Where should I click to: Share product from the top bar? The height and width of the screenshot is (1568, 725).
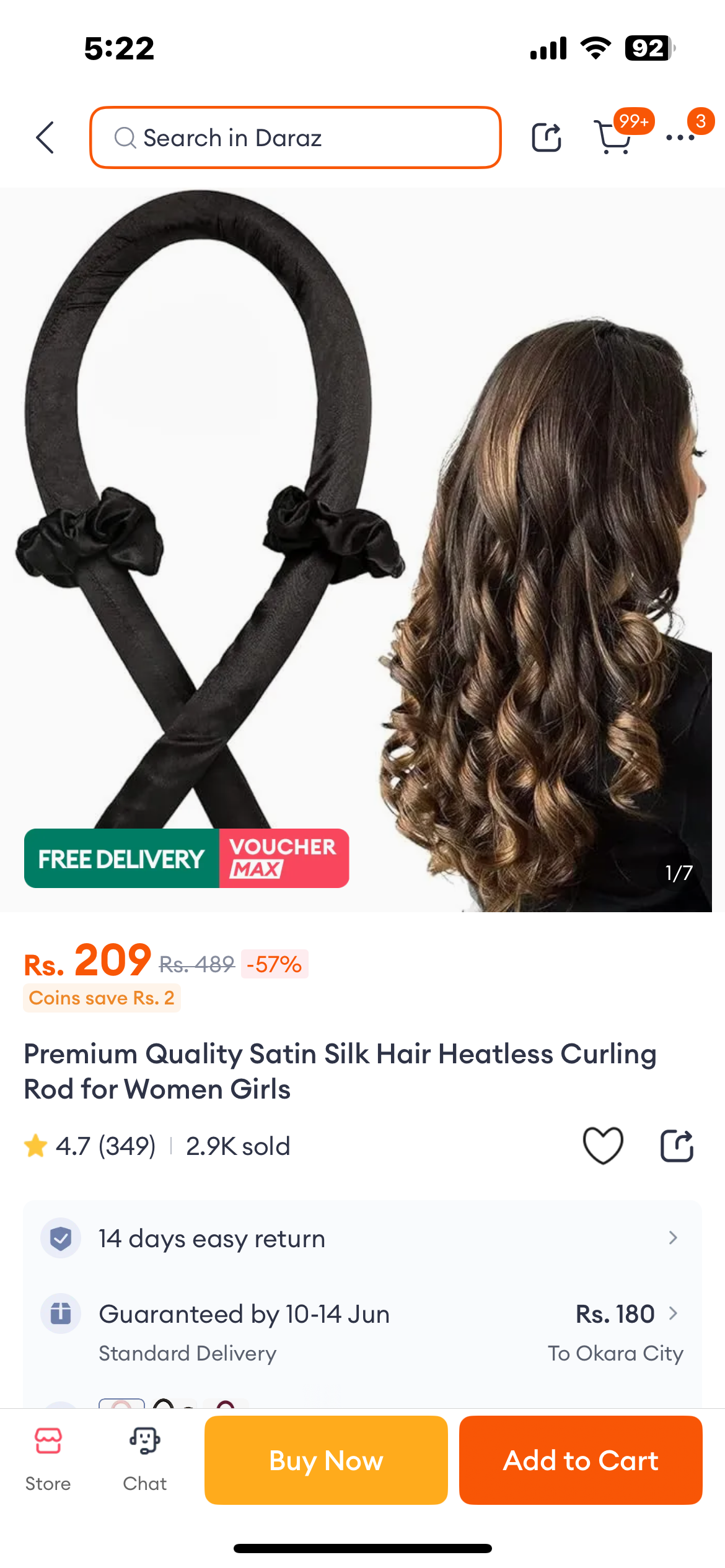coord(547,137)
